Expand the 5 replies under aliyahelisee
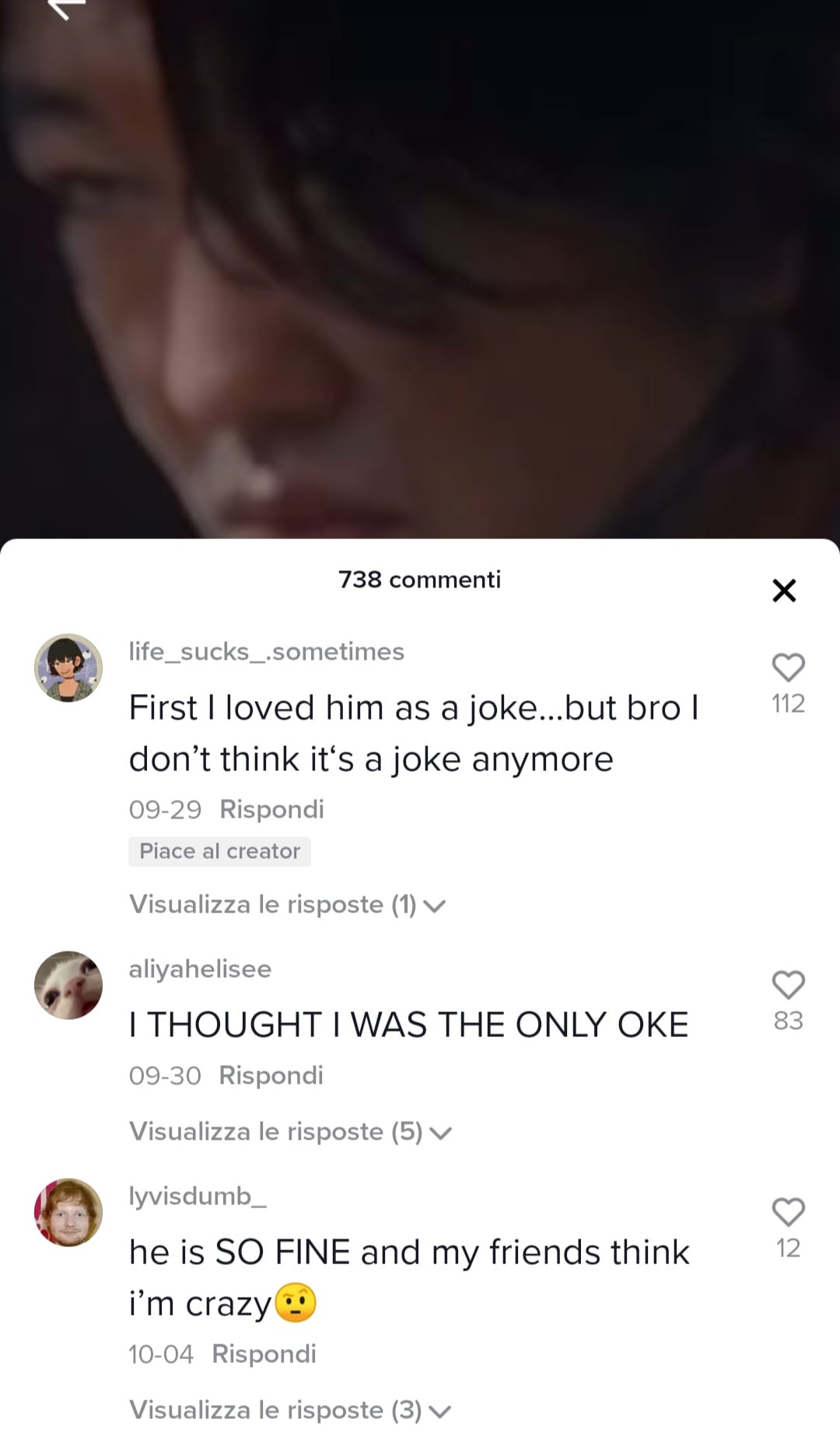This screenshot has width=840, height=1433. pos(290,1131)
